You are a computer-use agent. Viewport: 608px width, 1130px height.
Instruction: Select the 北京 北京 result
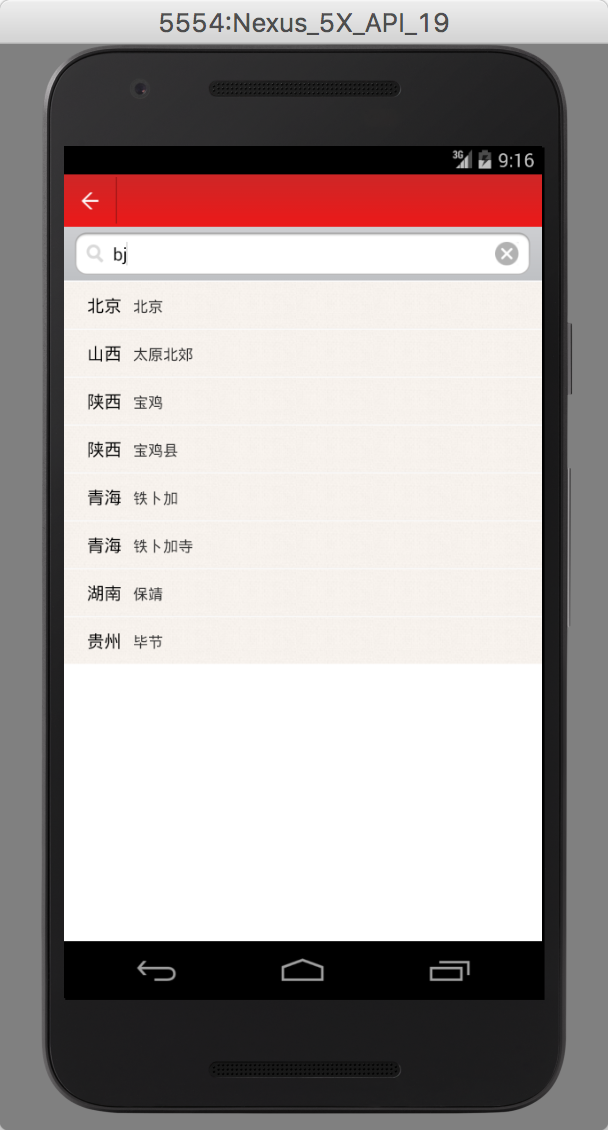[302, 306]
